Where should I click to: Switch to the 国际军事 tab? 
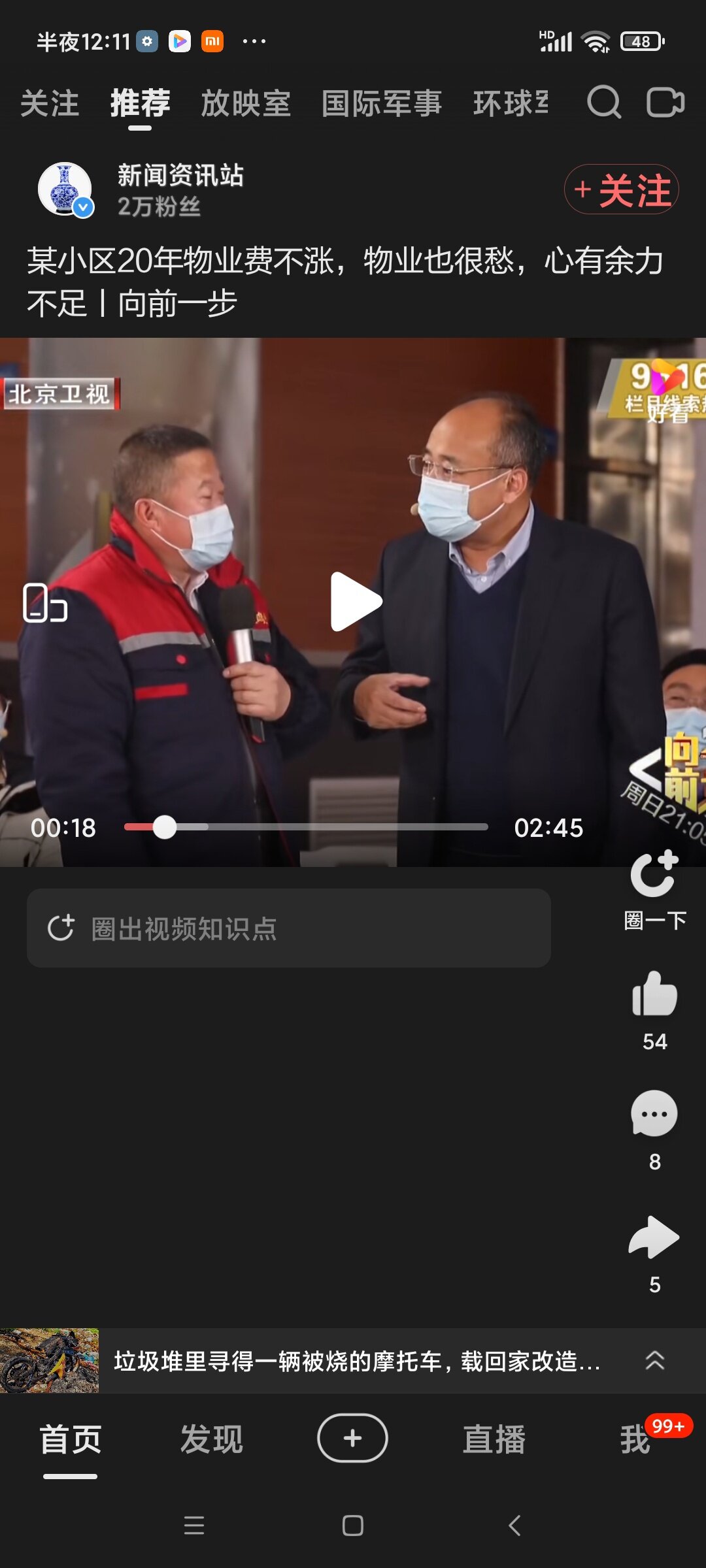382,103
